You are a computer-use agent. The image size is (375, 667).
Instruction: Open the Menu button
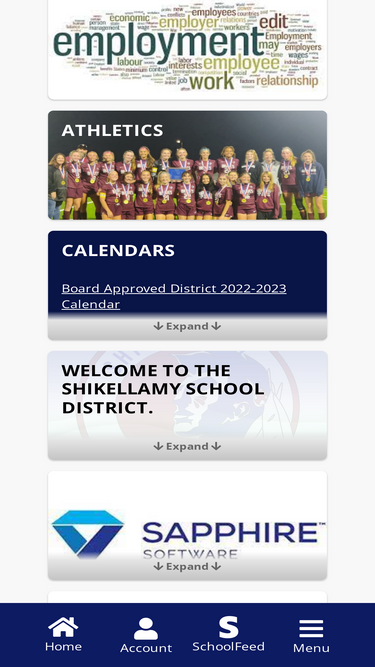311,636
